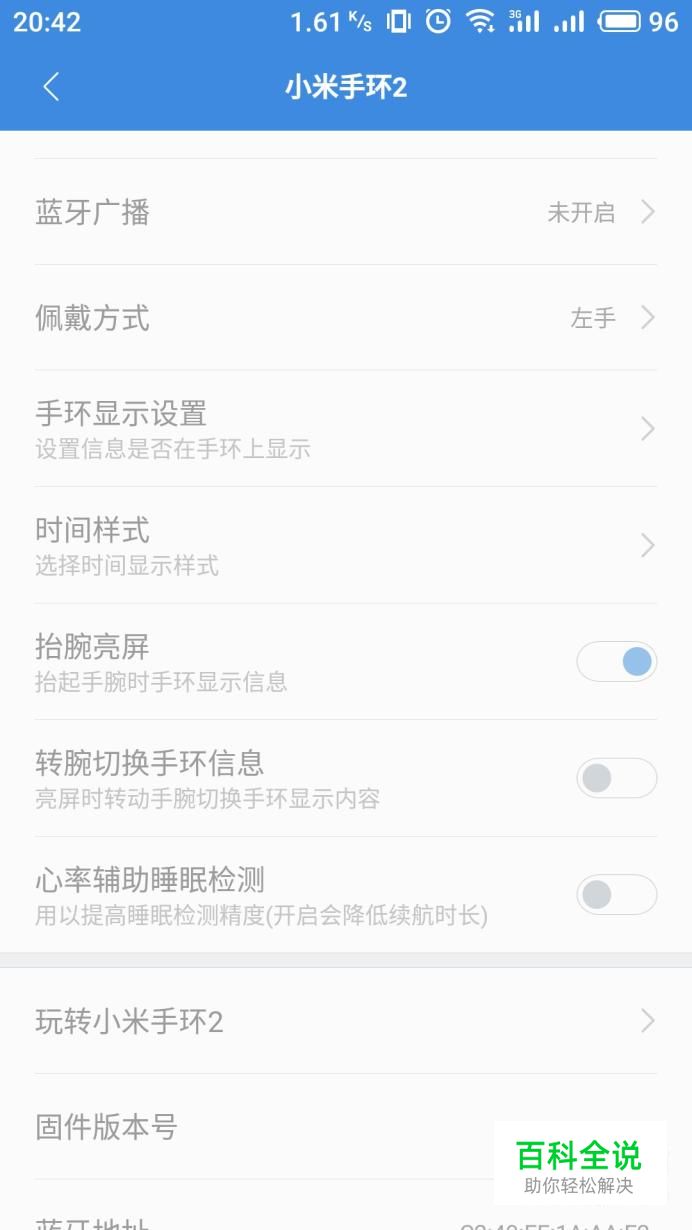Open 手环显示设置
Image resolution: width=692 pixels, height=1230 pixels.
346,429
